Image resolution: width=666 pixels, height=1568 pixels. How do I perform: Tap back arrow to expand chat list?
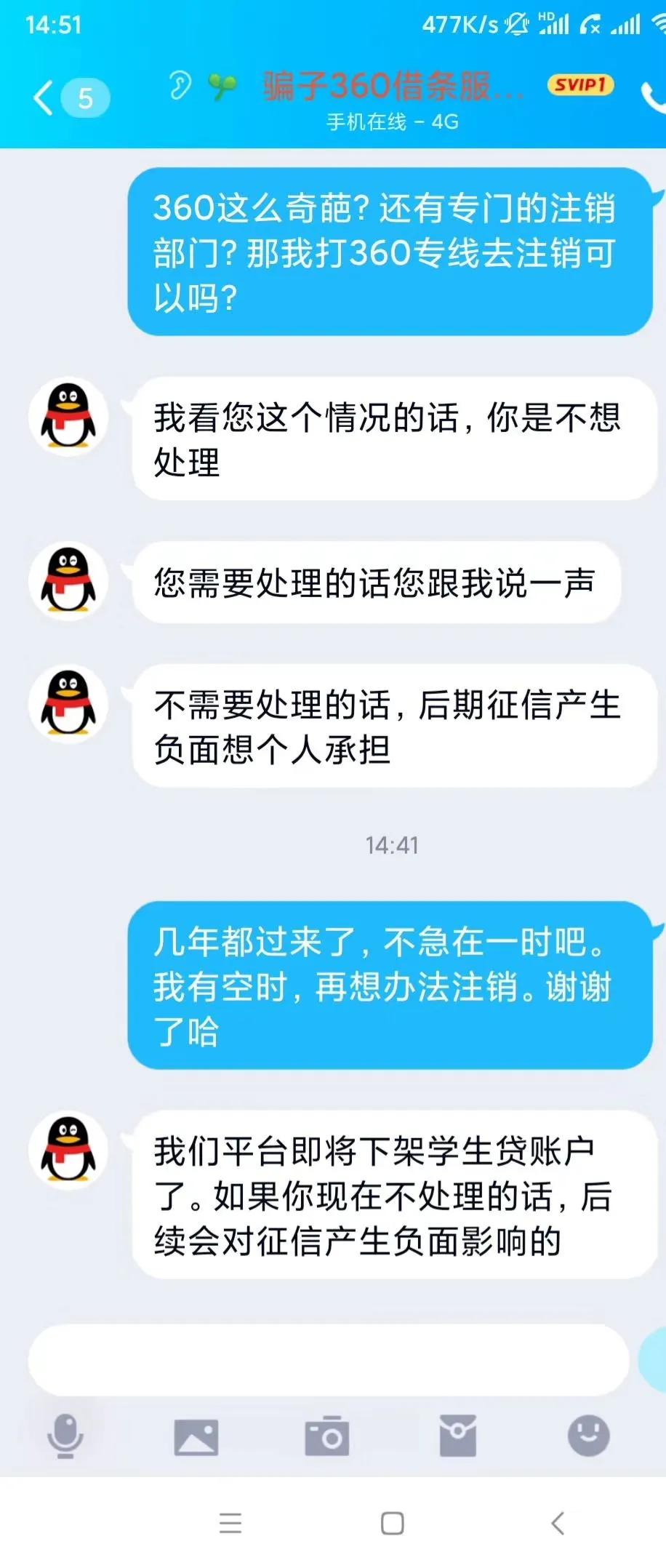pyautogui.click(x=44, y=97)
